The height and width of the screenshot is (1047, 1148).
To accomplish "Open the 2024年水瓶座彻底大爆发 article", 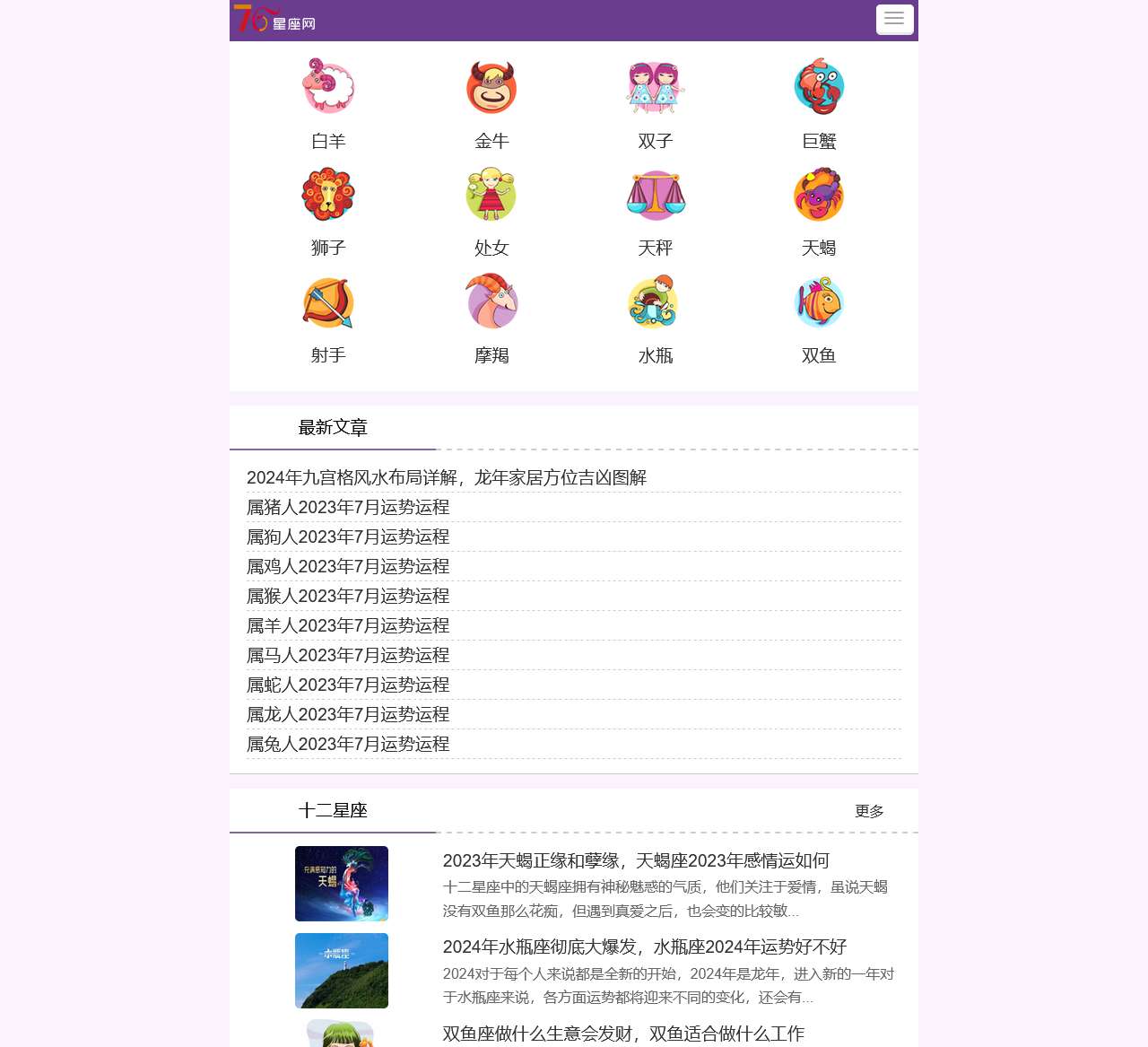I will 644,947.
